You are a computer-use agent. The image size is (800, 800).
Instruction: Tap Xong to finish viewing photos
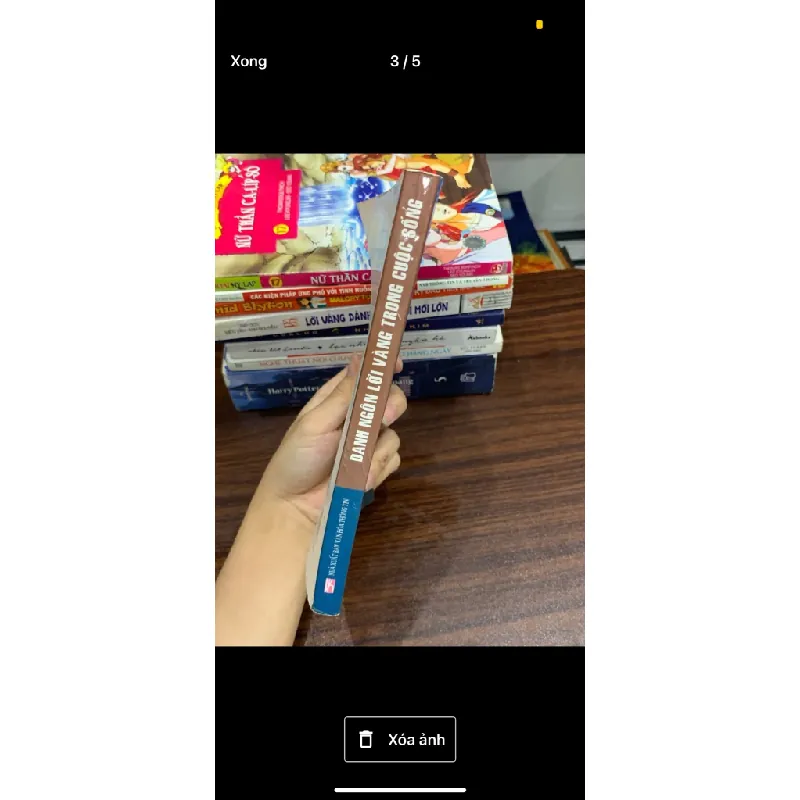point(249,61)
